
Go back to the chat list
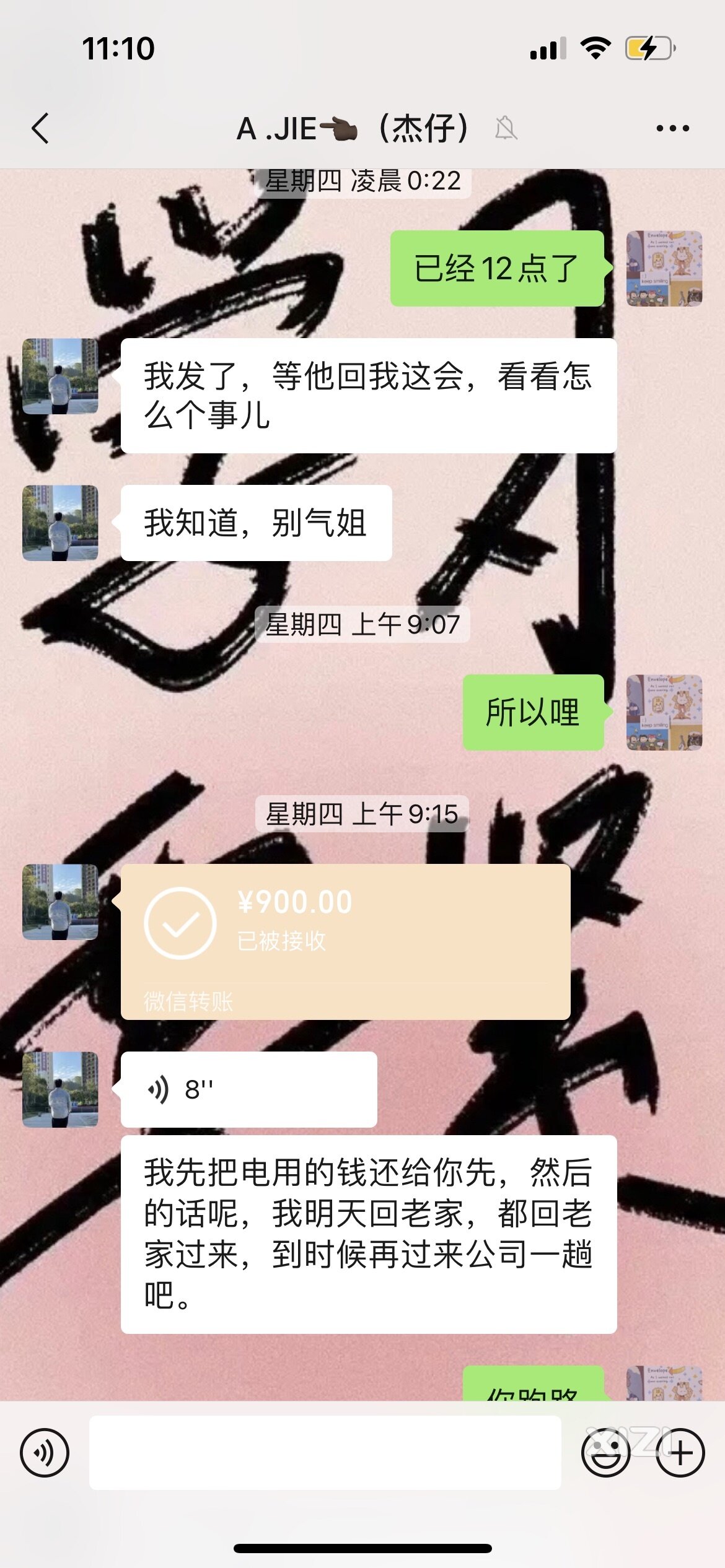click(x=41, y=129)
